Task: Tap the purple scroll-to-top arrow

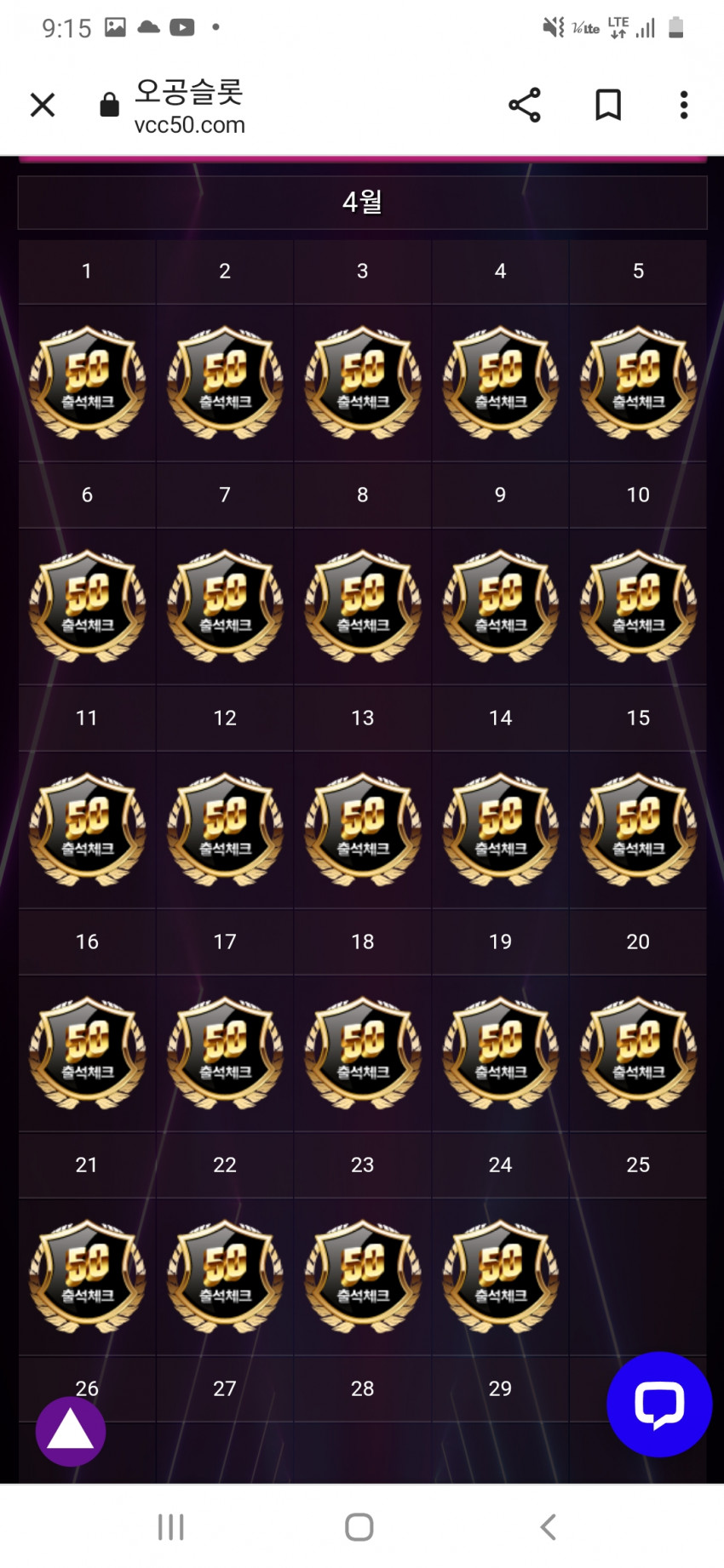Action: pos(71,1431)
